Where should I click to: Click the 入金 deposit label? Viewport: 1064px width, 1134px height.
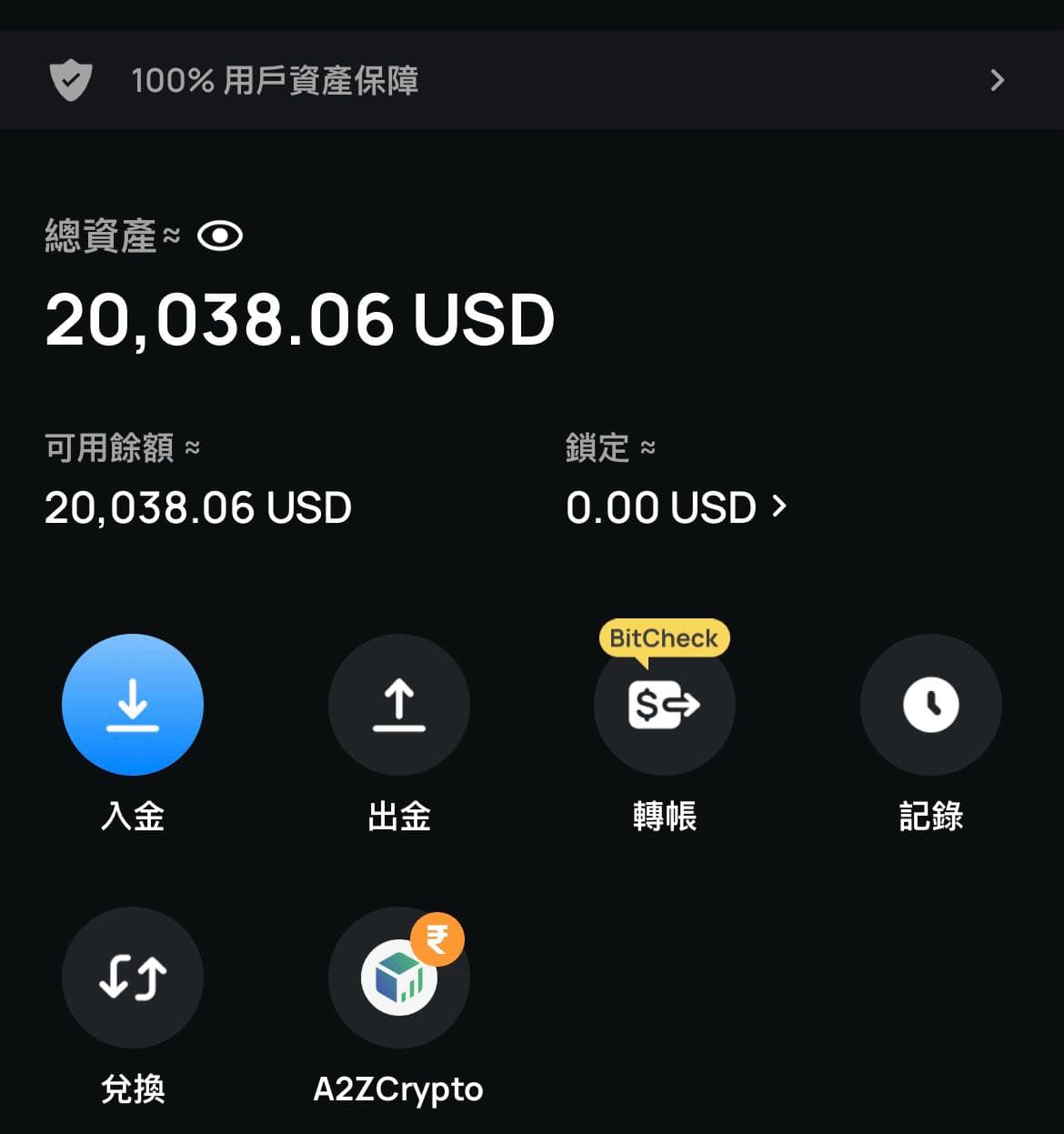click(x=133, y=817)
